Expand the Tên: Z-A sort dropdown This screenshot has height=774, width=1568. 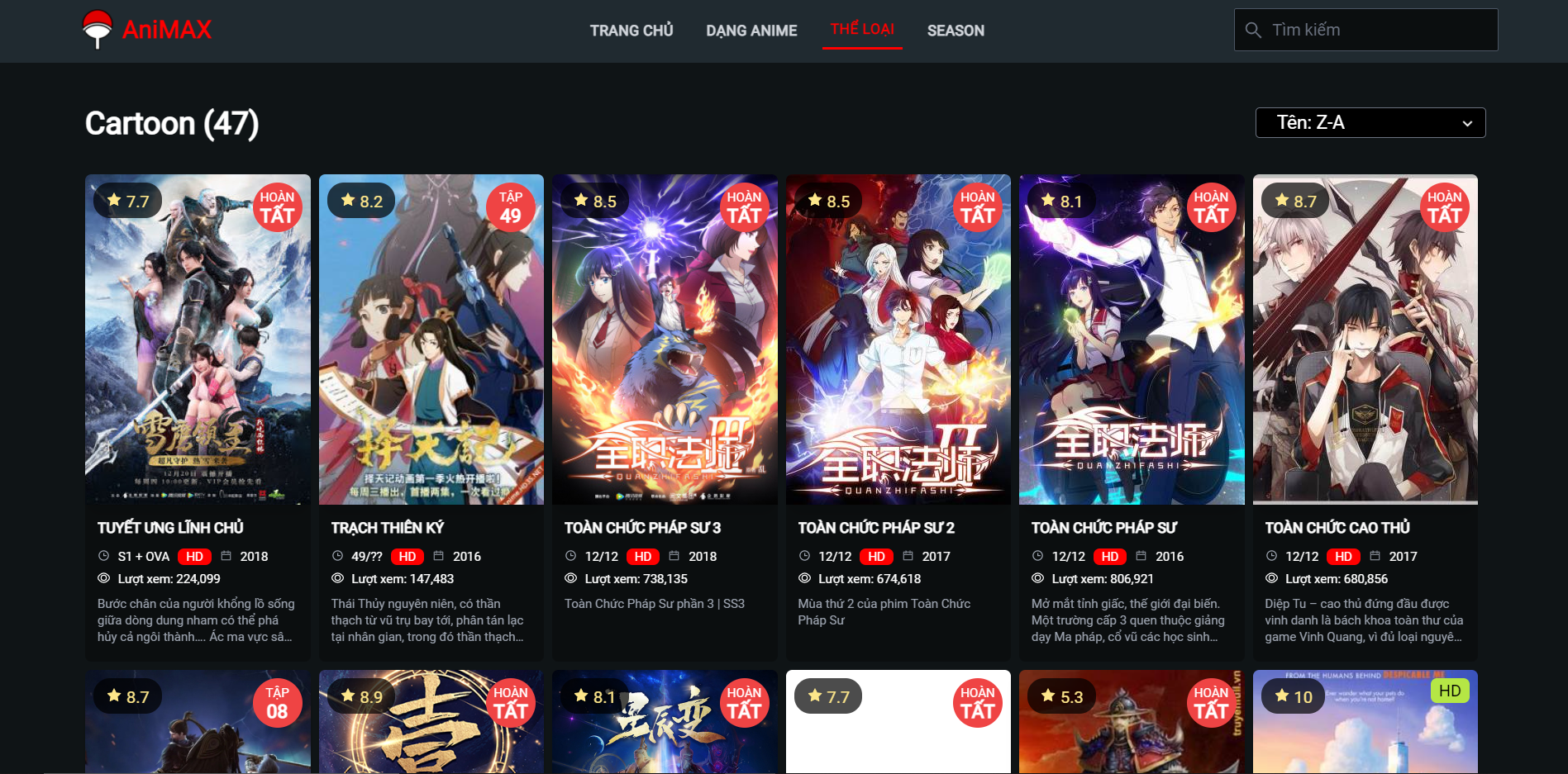[x=1370, y=123]
